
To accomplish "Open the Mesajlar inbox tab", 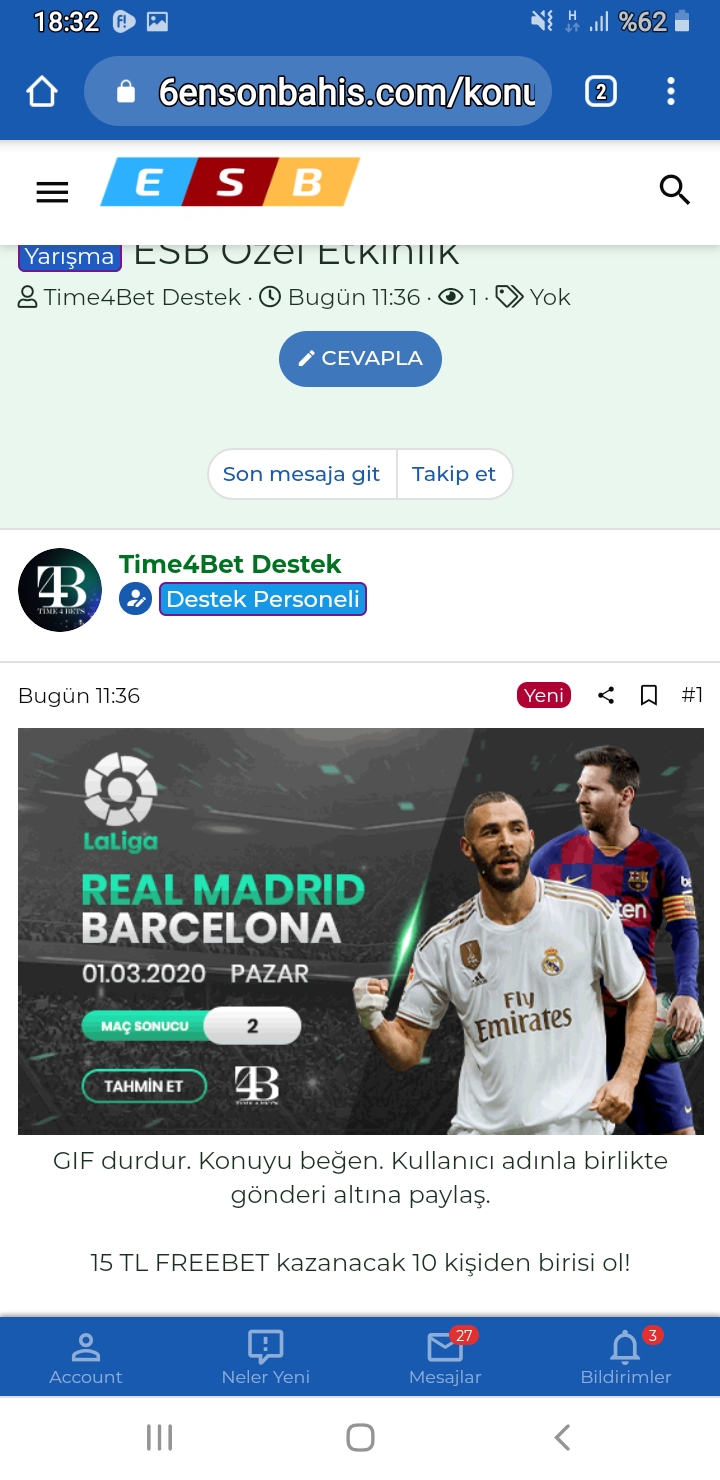I will (445, 1358).
